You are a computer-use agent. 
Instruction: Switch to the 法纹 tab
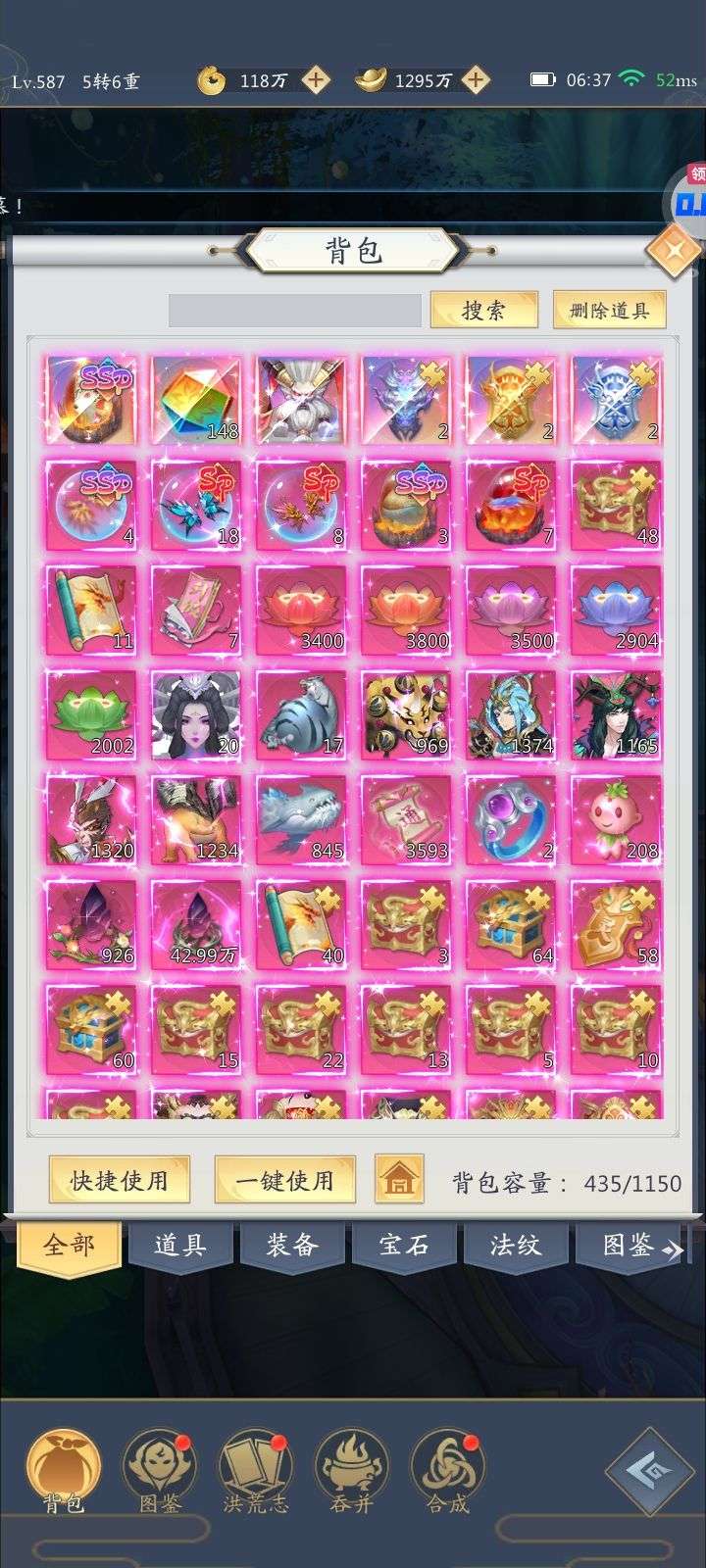(516, 1246)
